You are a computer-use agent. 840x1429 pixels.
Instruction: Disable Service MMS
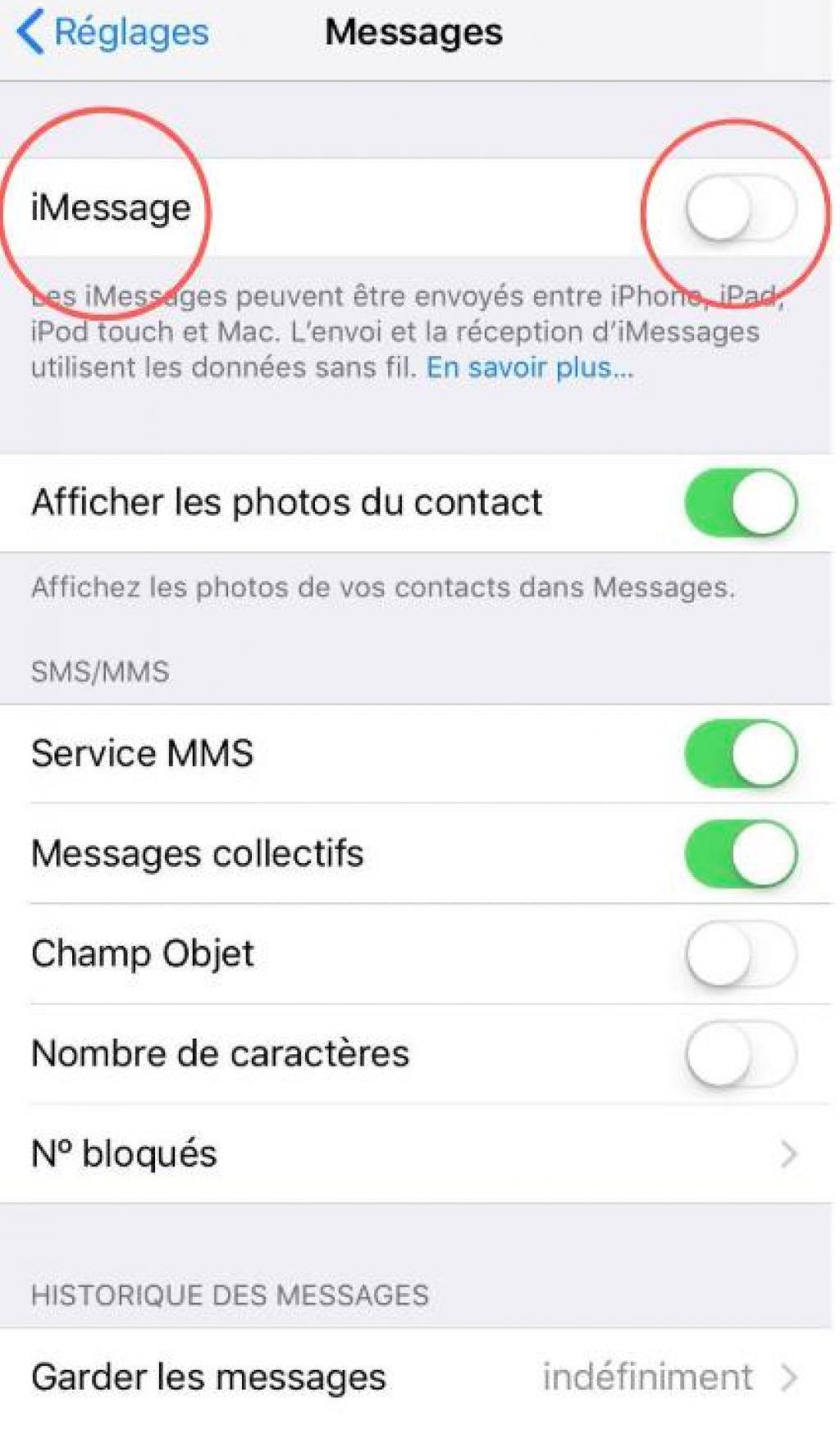click(x=741, y=754)
